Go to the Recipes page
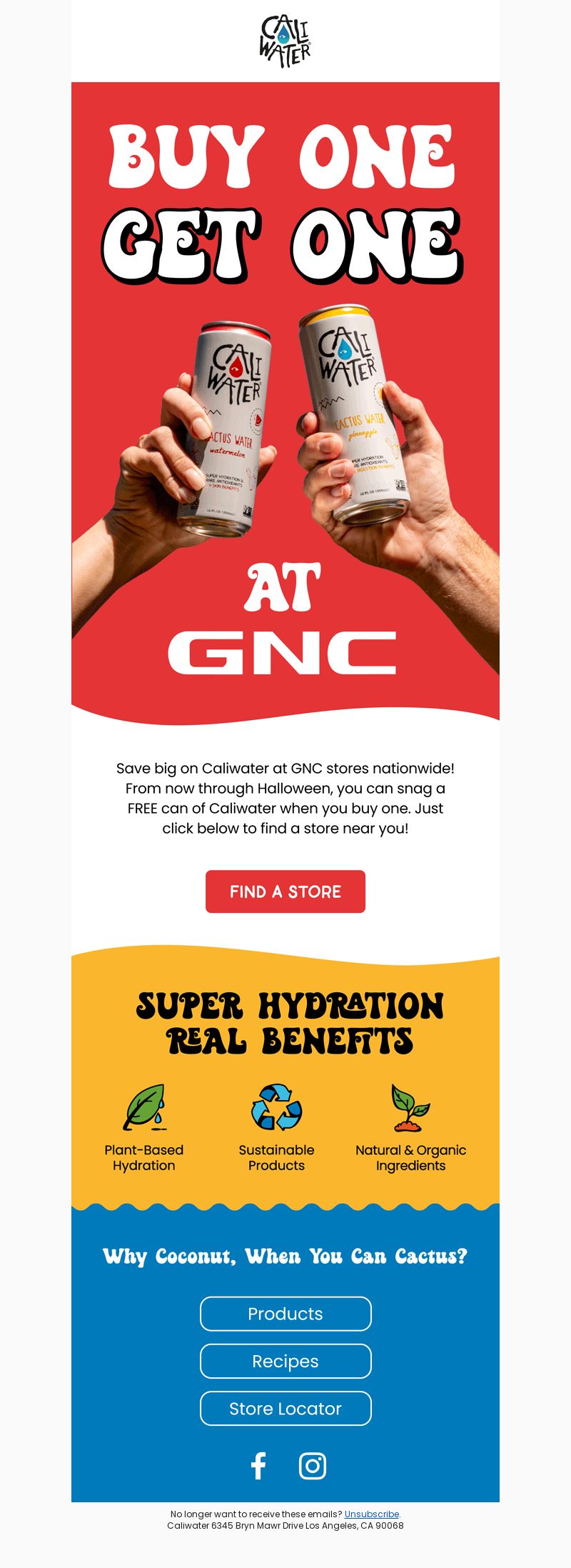The height and width of the screenshot is (1568, 571). [x=285, y=1361]
